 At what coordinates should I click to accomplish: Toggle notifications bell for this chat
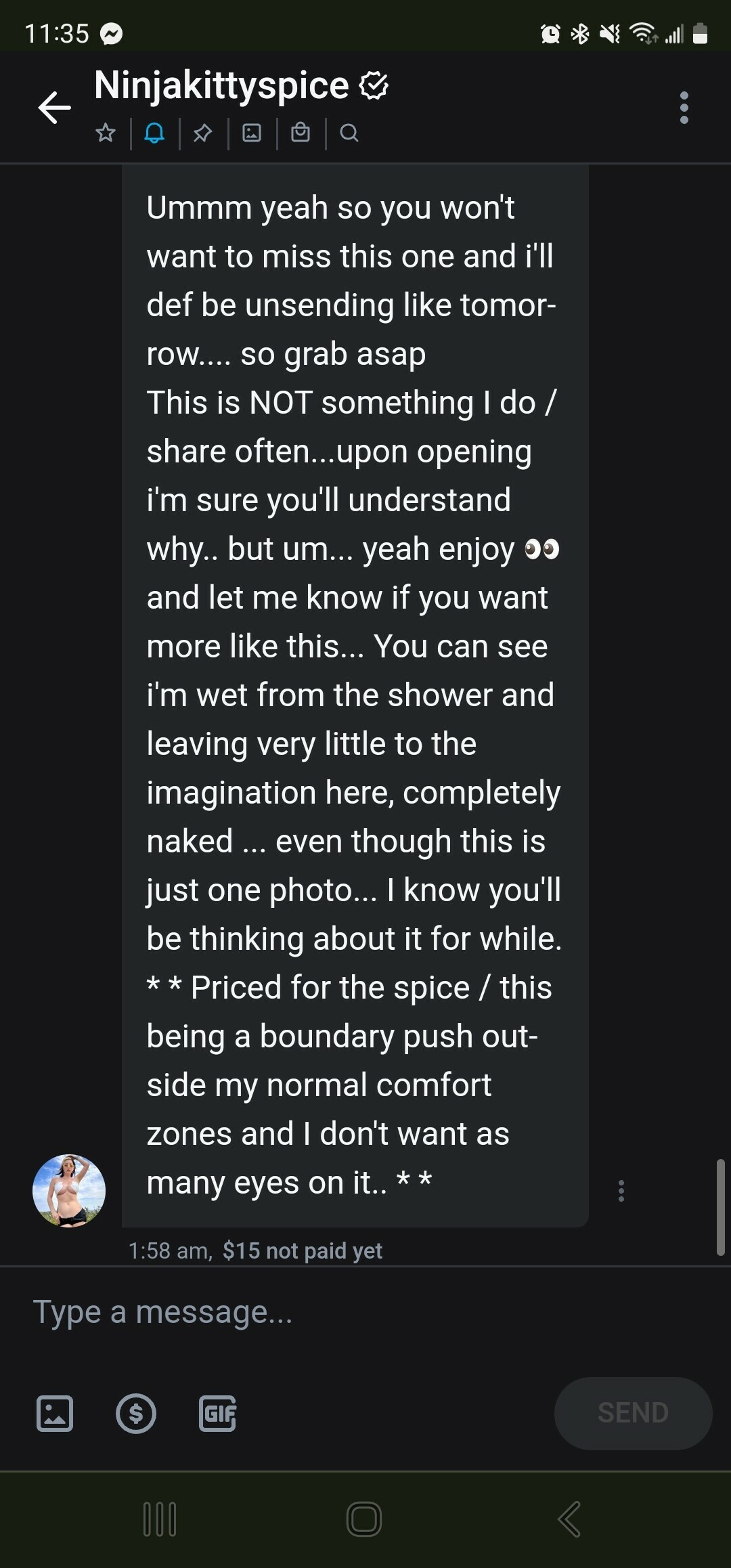pos(154,133)
